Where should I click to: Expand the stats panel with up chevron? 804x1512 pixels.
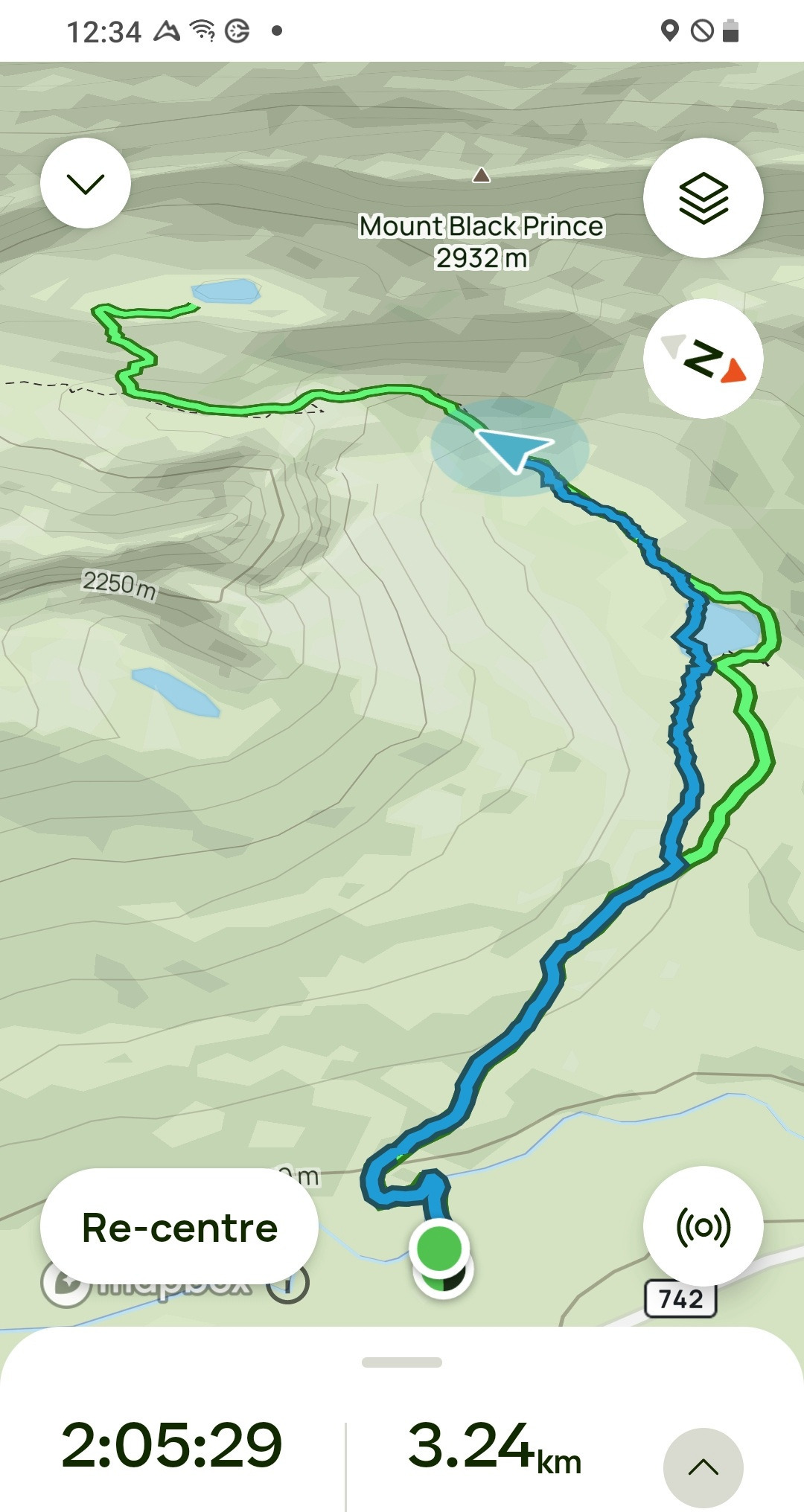703,1467
